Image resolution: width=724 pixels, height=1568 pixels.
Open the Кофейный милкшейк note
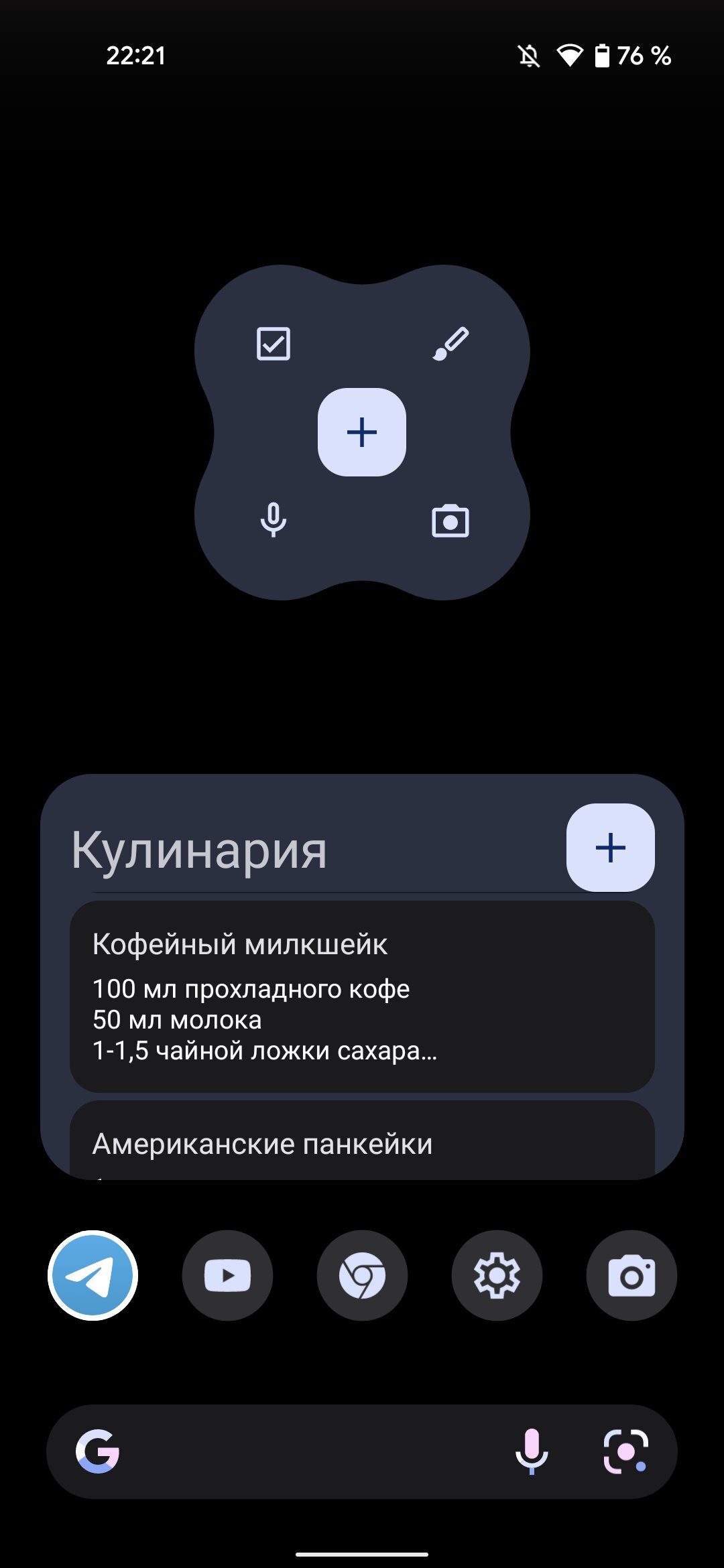[x=362, y=996]
